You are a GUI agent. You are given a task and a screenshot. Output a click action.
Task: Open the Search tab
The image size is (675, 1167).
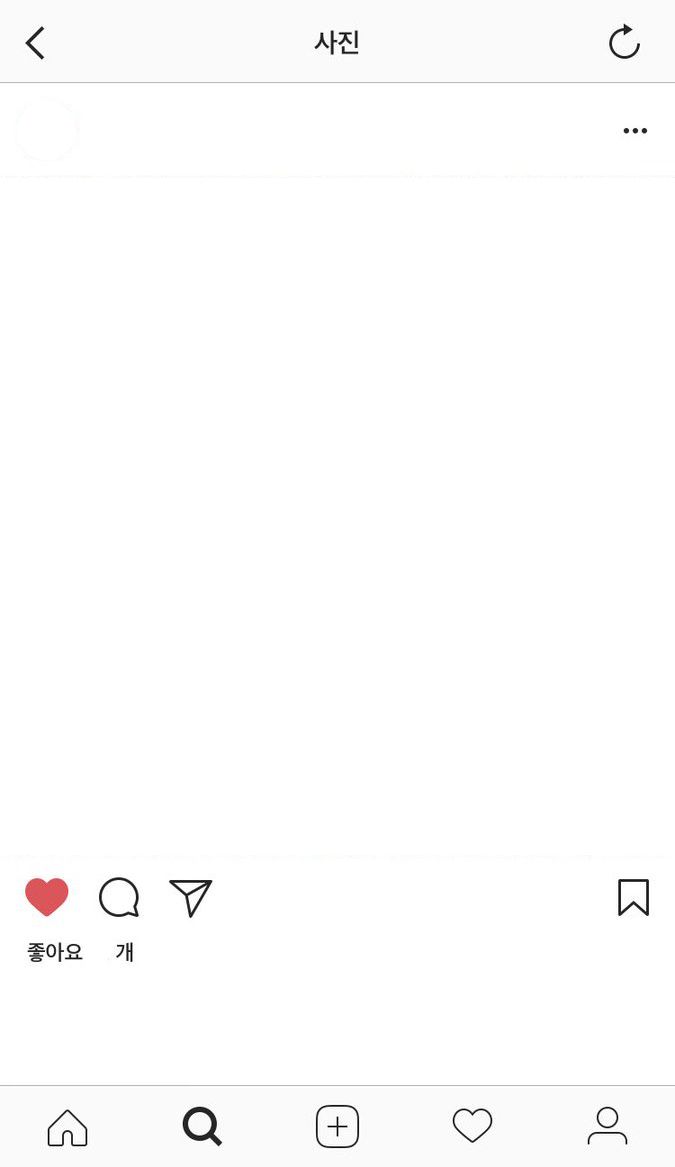pyautogui.click(x=202, y=1127)
